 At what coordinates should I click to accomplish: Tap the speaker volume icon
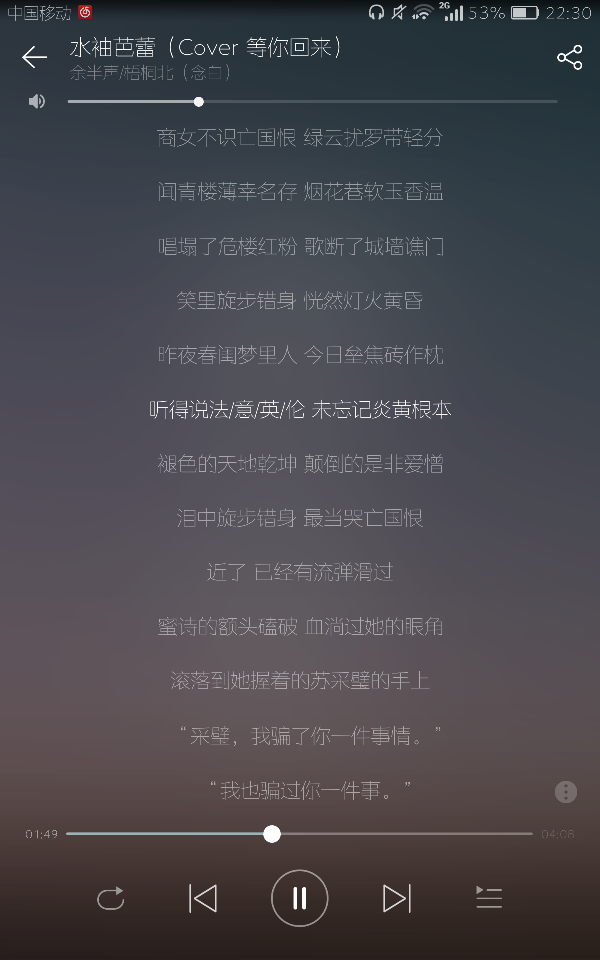(37, 102)
